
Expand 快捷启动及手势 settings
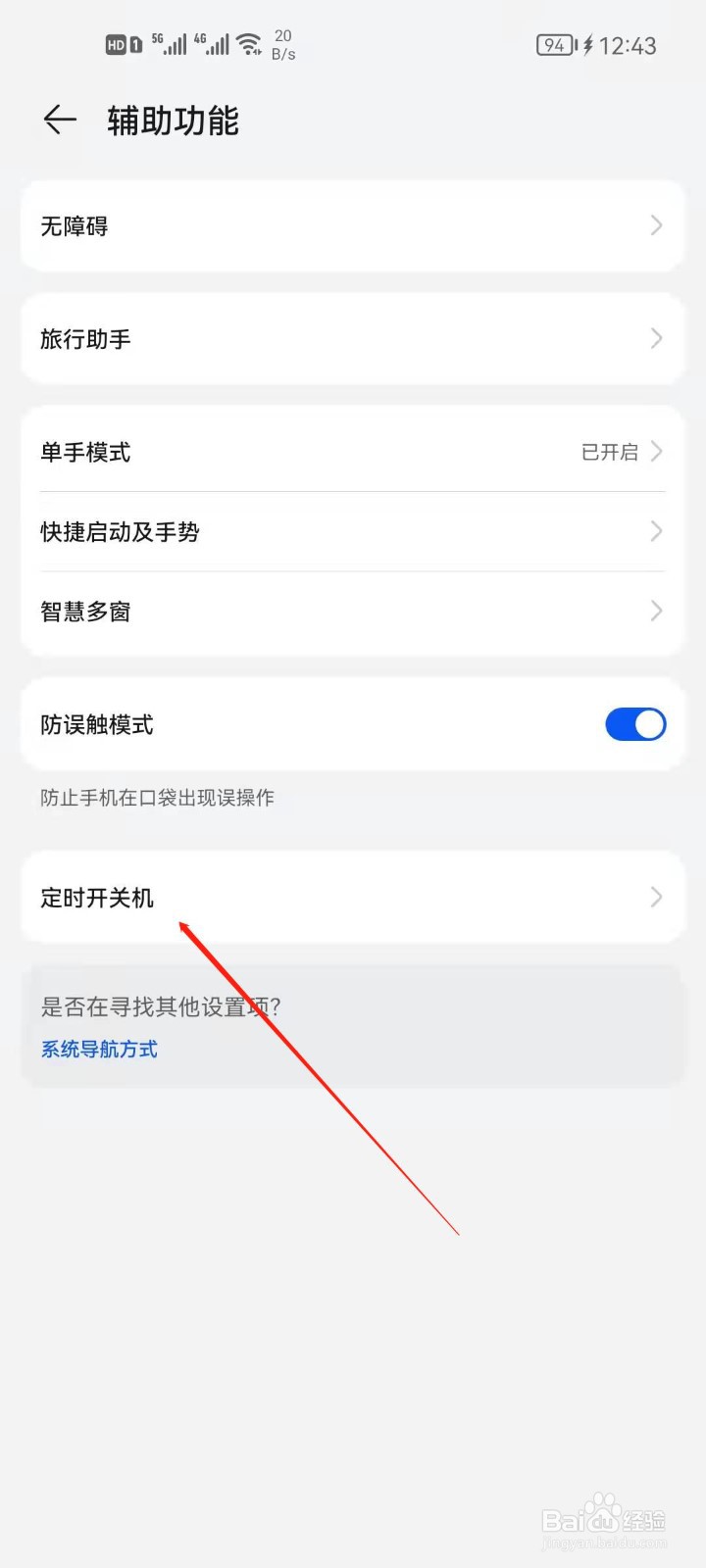(353, 532)
